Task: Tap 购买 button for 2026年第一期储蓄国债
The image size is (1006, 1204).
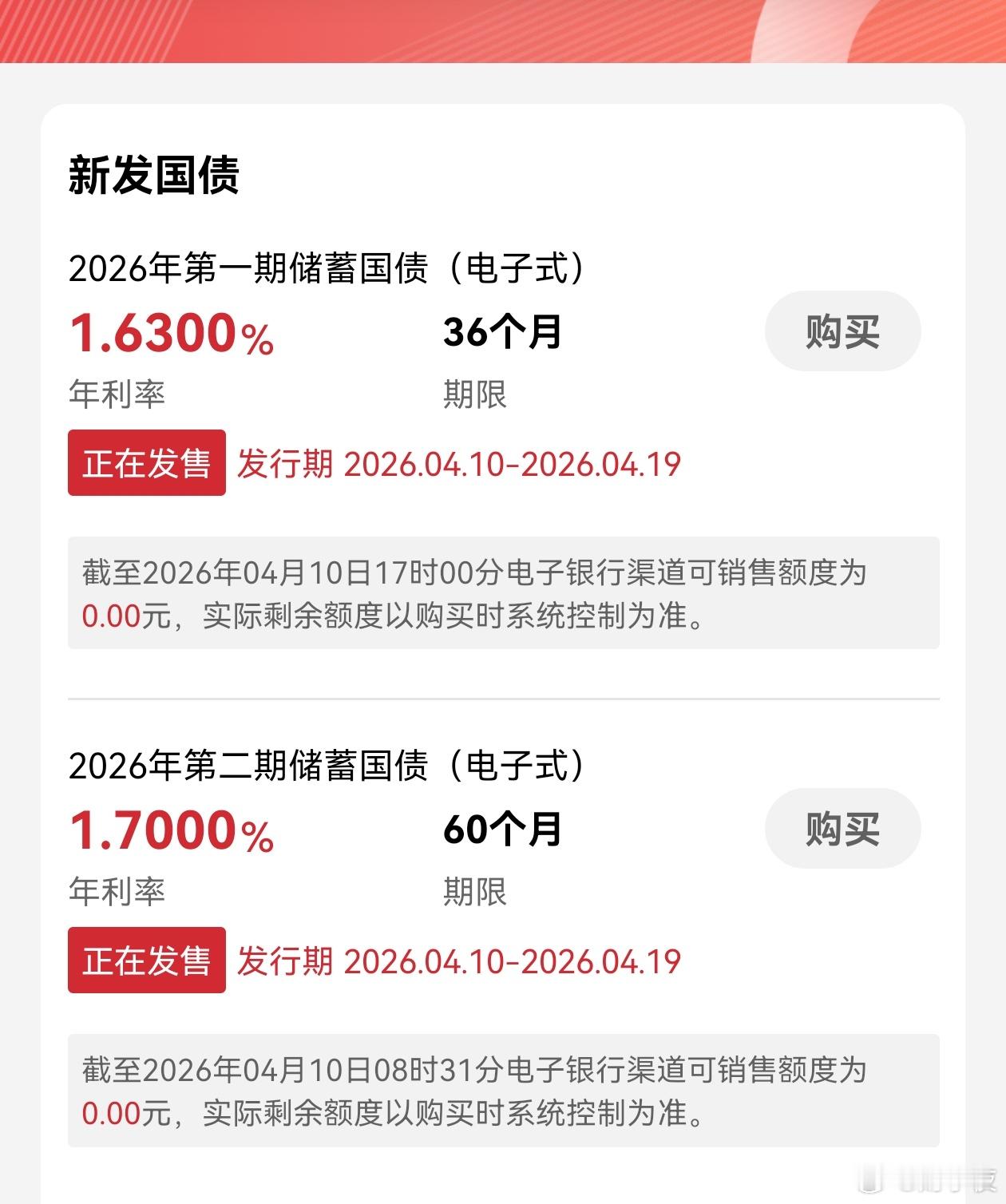Action: pos(841,331)
